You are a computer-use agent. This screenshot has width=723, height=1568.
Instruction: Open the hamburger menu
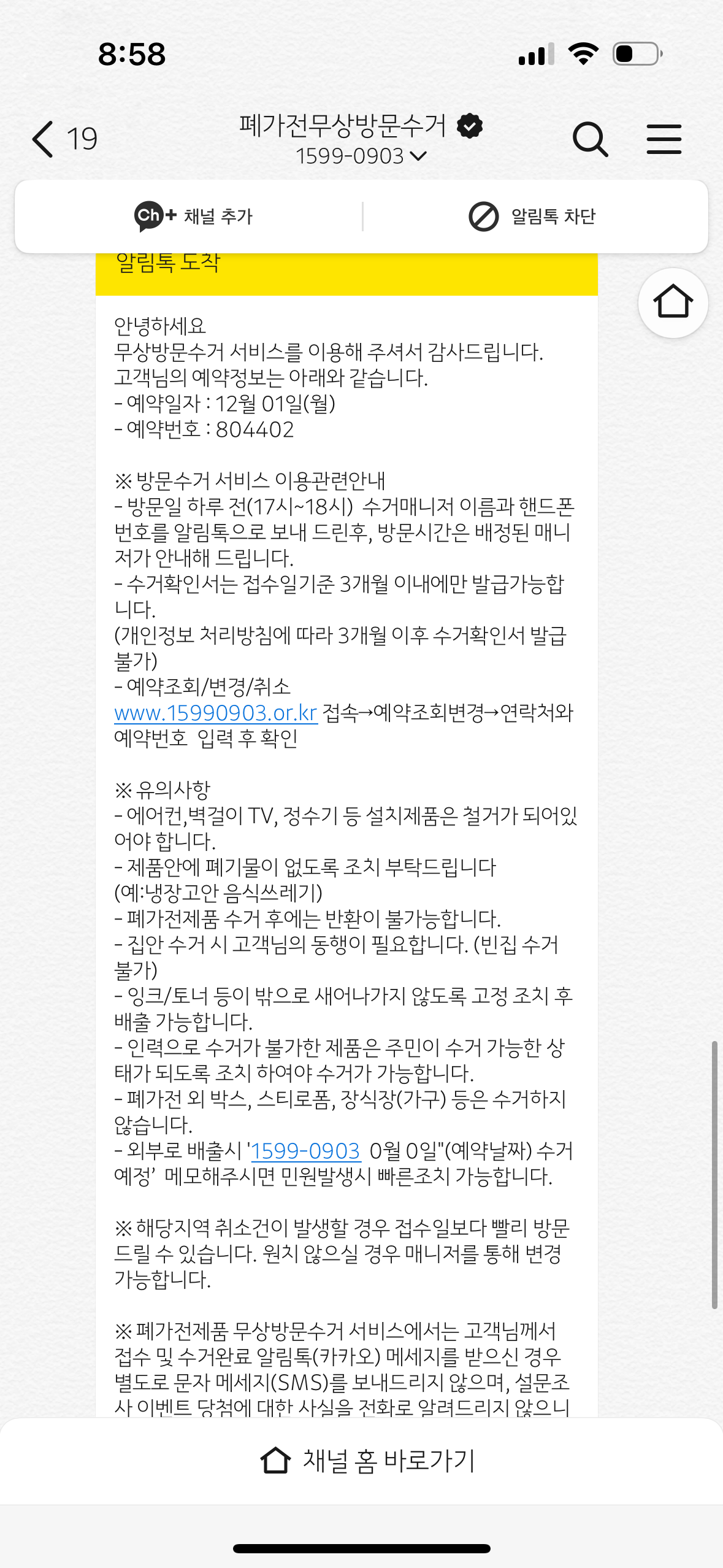point(664,139)
